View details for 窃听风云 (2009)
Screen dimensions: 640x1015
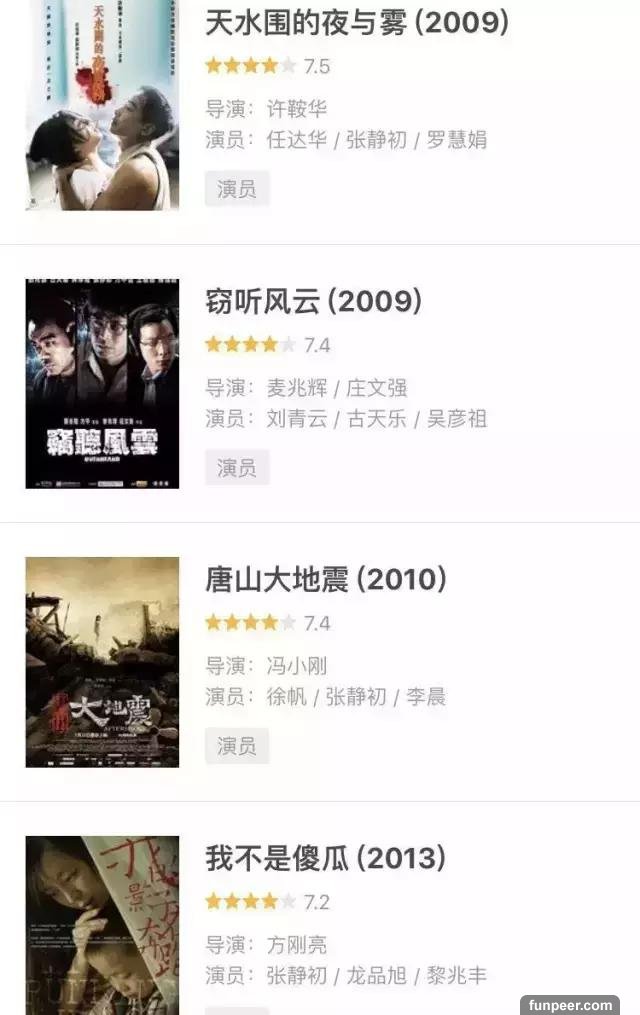tap(313, 301)
